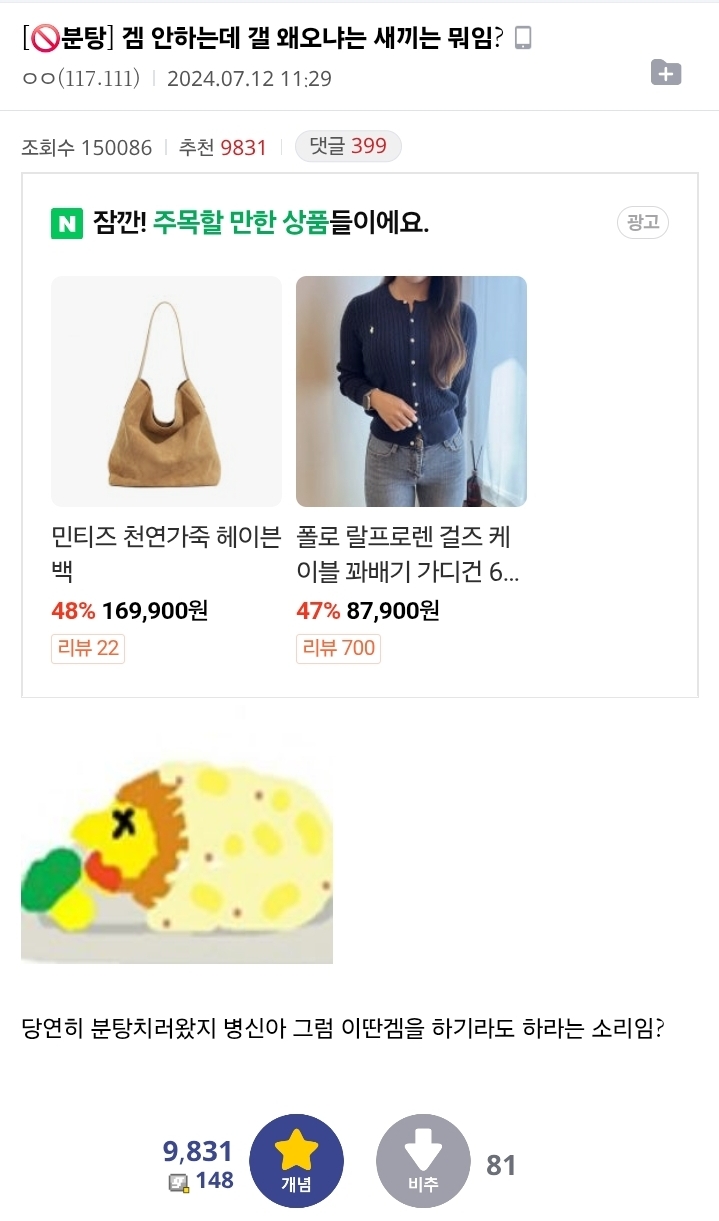Tap the 광고 info badge
This screenshot has width=719, height=1221.
pyautogui.click(x=643, y=222)
